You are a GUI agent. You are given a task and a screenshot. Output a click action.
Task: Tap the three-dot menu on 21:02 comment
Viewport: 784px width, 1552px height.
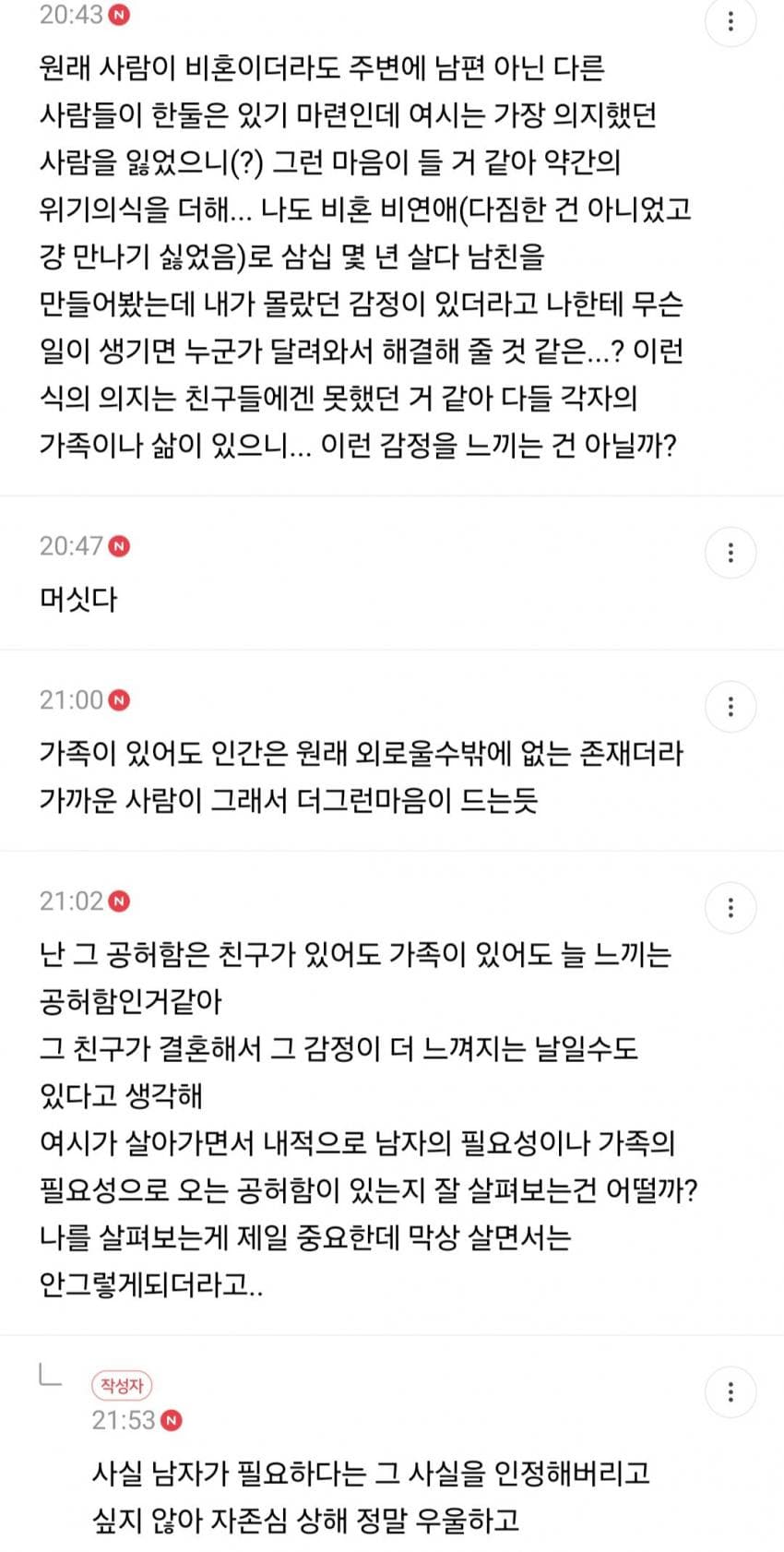731,907
